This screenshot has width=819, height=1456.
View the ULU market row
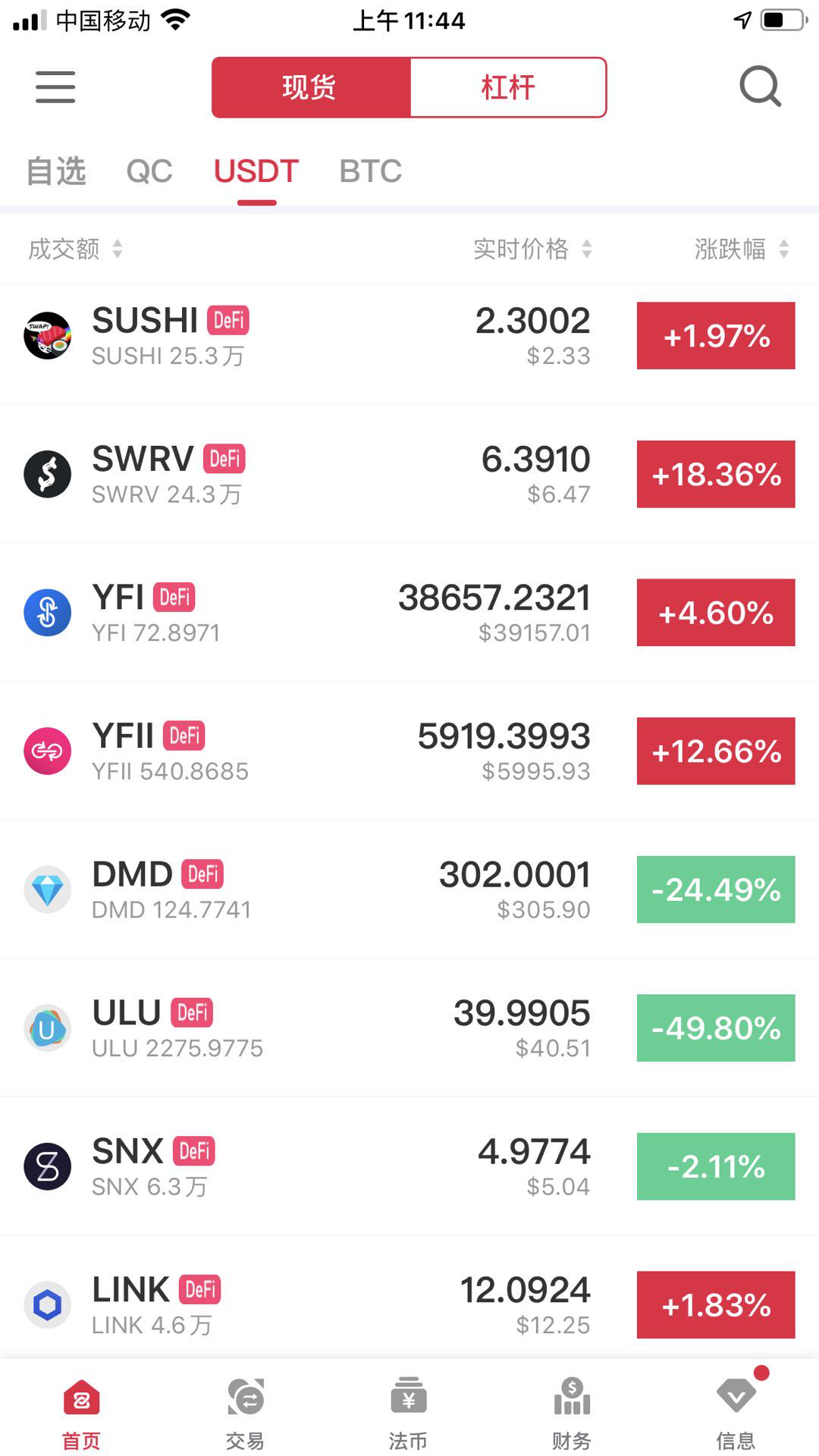(x=303, y=1028)
